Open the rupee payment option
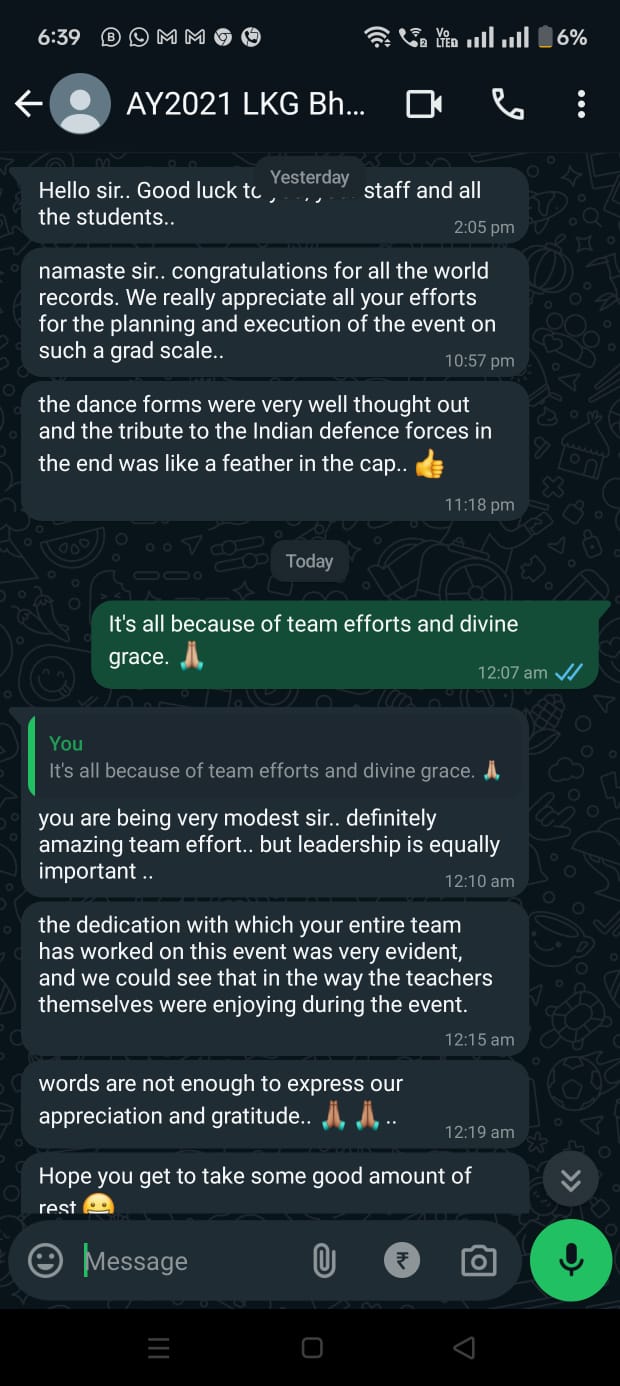This screenshot has width=620, height=1386. (402, 1261)
